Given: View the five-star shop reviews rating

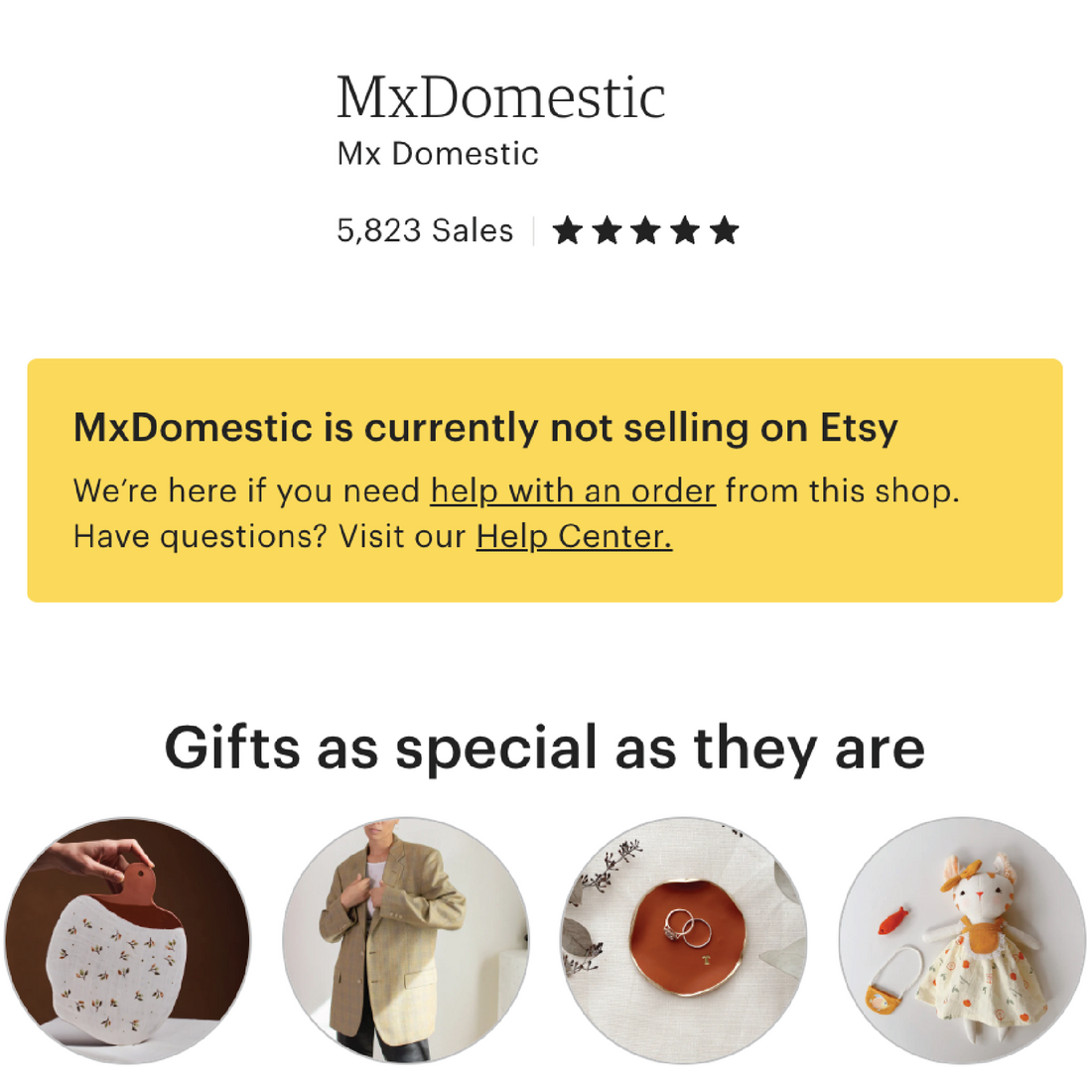Looking at the screenshot, I should click(645, 230).
